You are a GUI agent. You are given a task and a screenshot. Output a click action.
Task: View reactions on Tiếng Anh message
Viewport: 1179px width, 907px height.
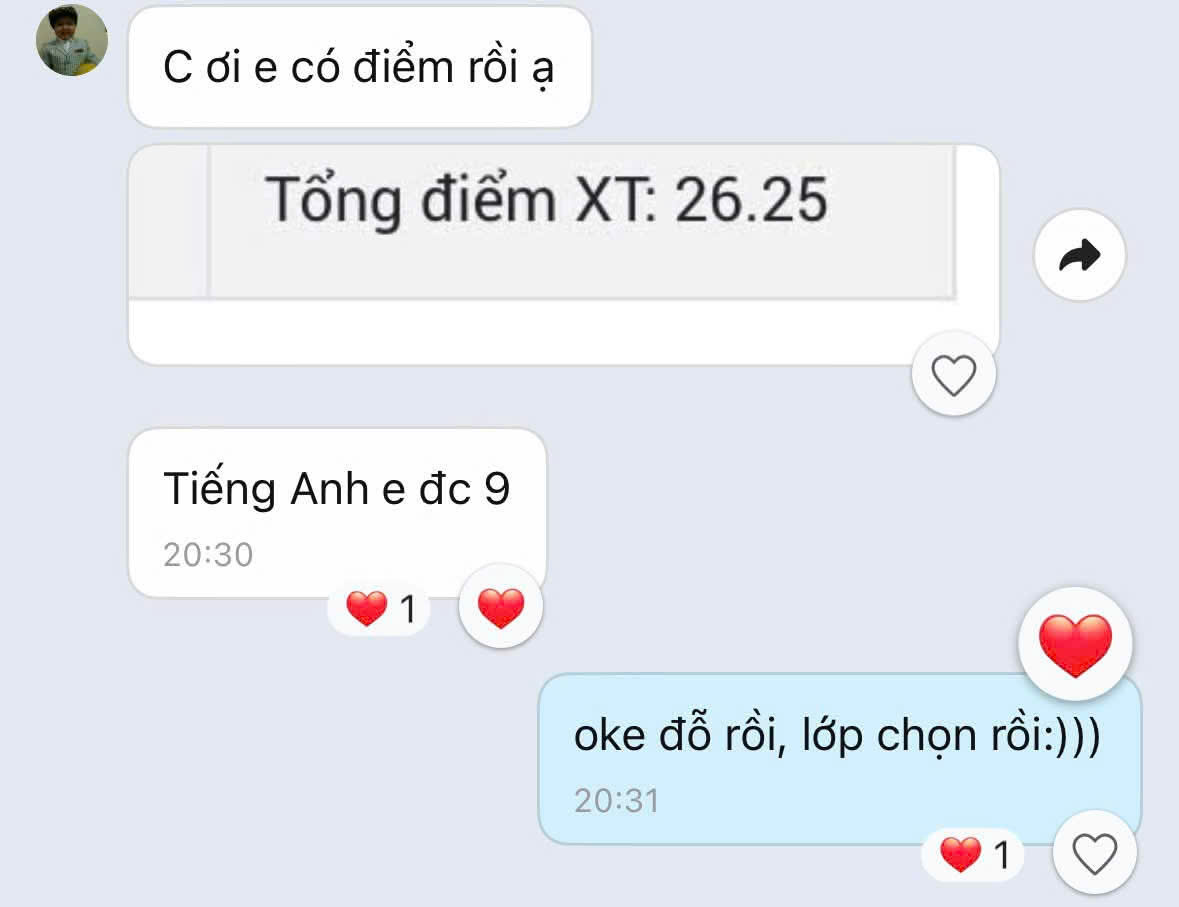380,608
